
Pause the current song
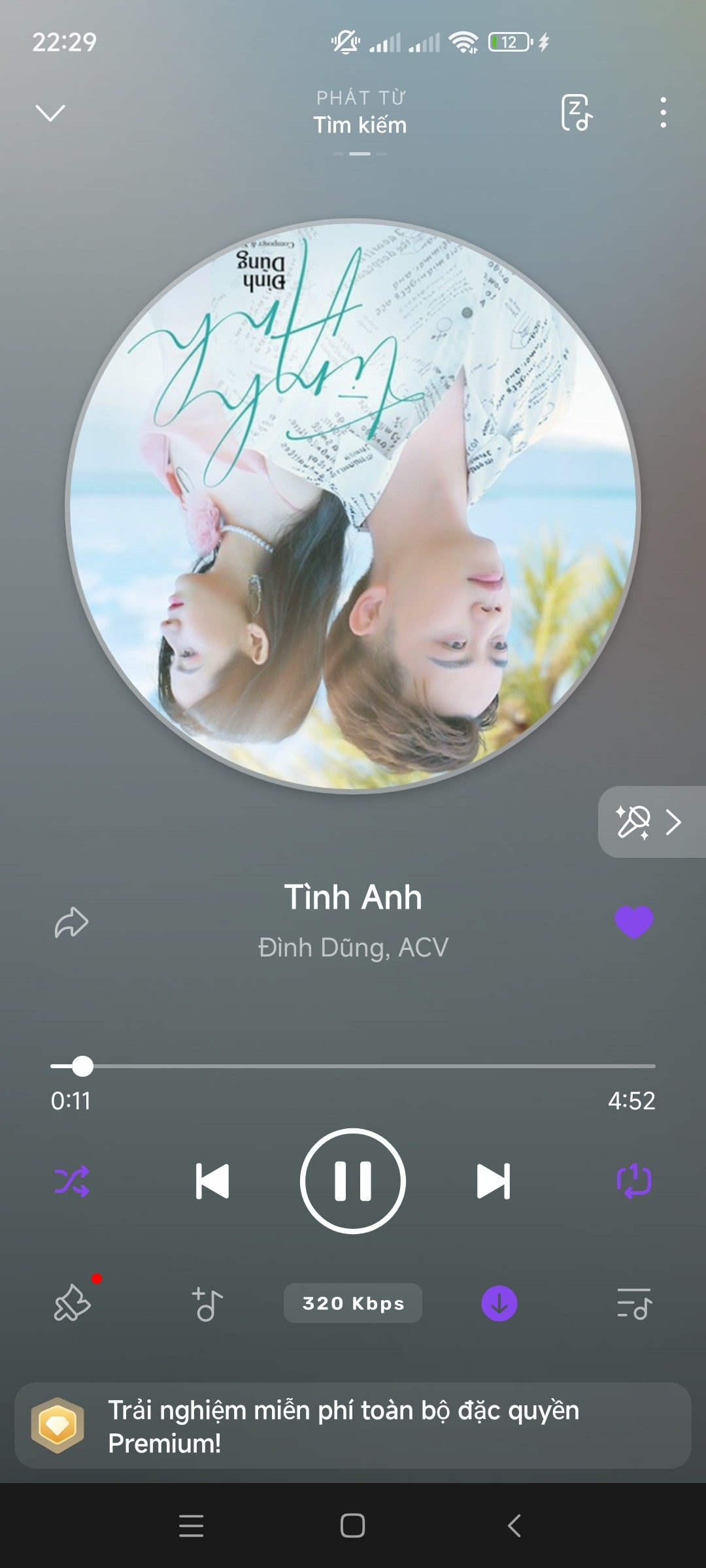click(353, 1181)
